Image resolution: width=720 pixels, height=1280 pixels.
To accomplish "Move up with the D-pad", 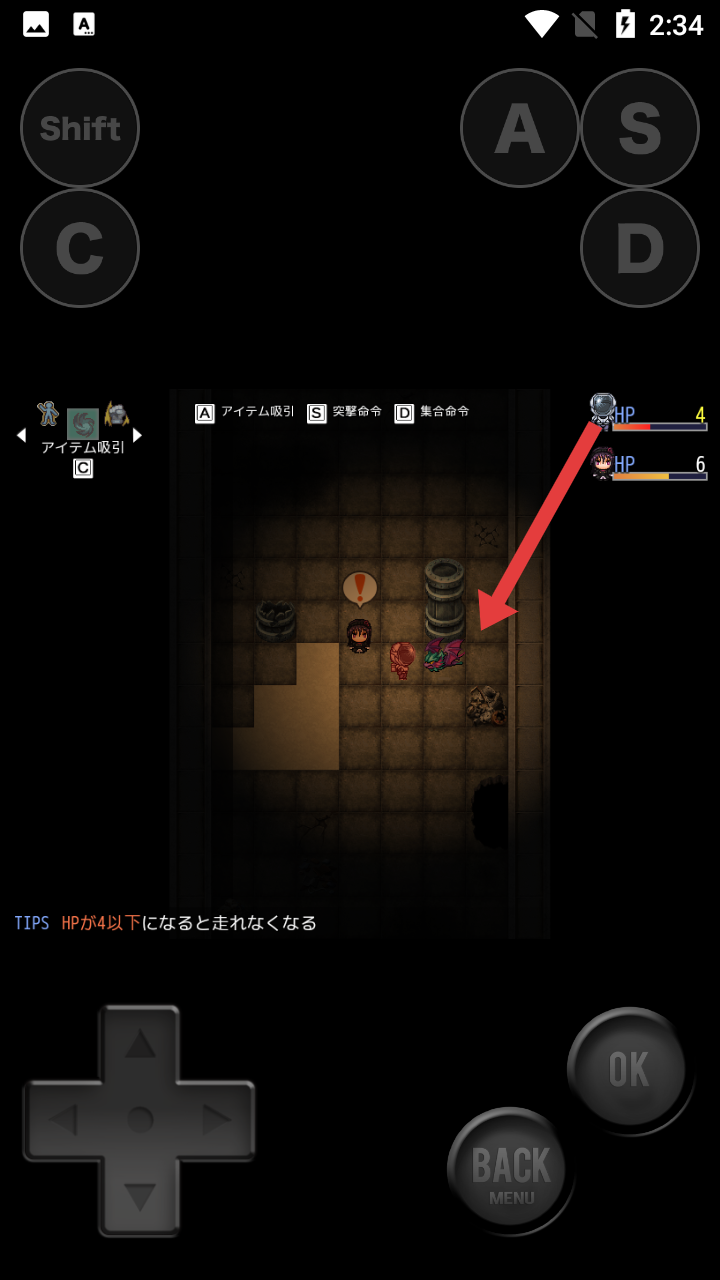I will pos(140,1045).
